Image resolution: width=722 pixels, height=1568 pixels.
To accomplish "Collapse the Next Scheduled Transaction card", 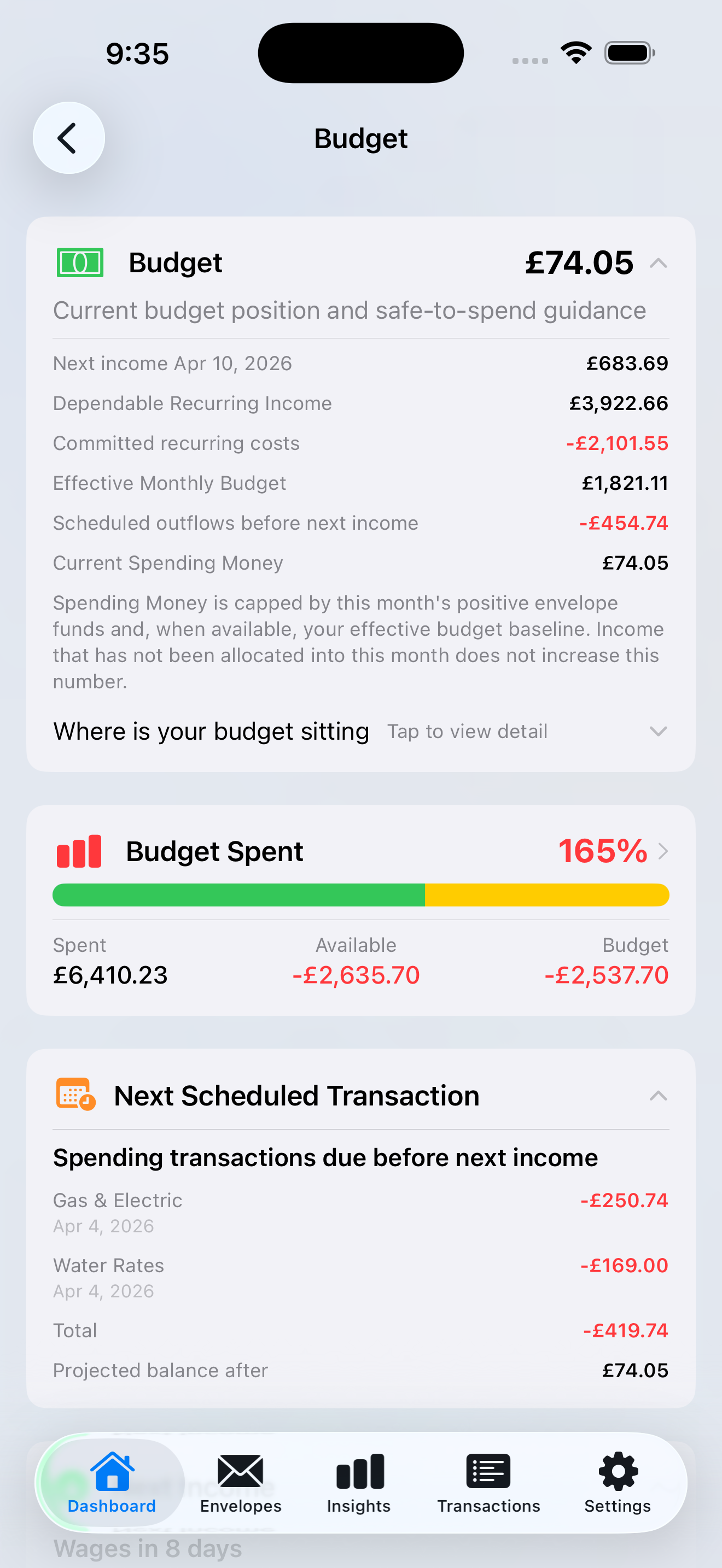I will (x=658, y=1096).
